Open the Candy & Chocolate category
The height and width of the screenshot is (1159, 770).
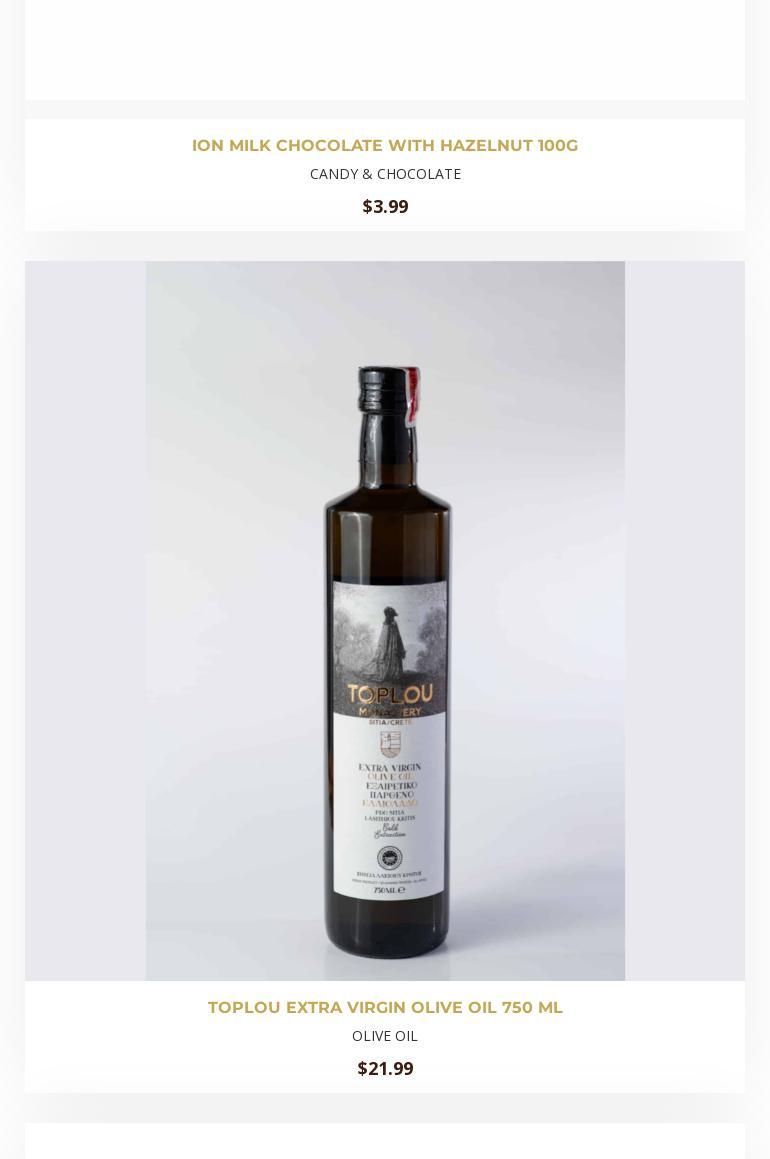coord(385,174)
